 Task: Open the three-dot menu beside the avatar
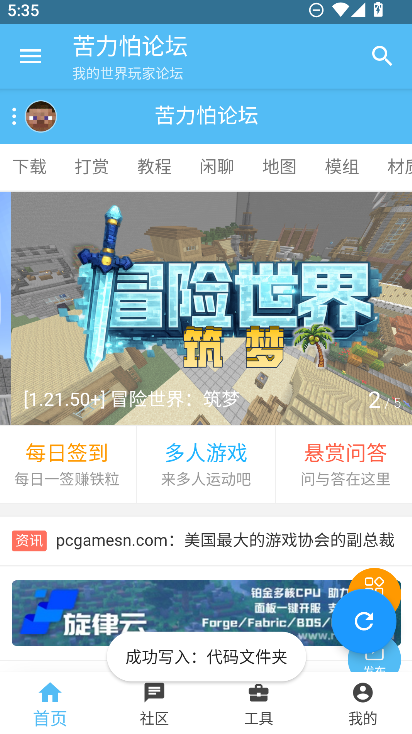coord(14,116)
